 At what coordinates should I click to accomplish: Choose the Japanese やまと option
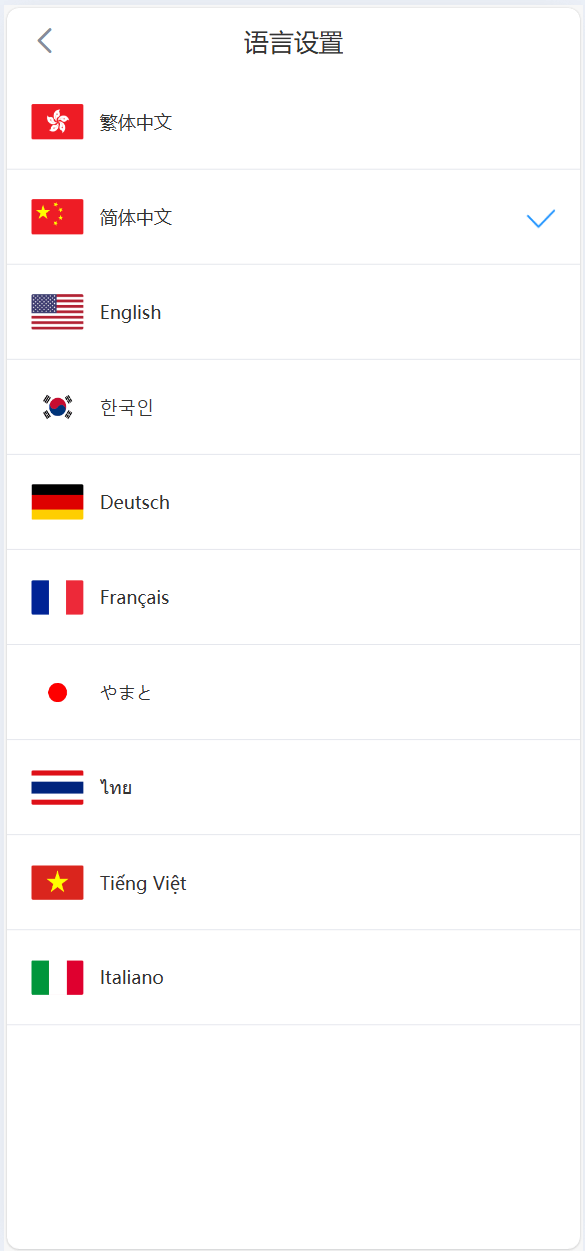pyautogui.click(x=293, y=692)
